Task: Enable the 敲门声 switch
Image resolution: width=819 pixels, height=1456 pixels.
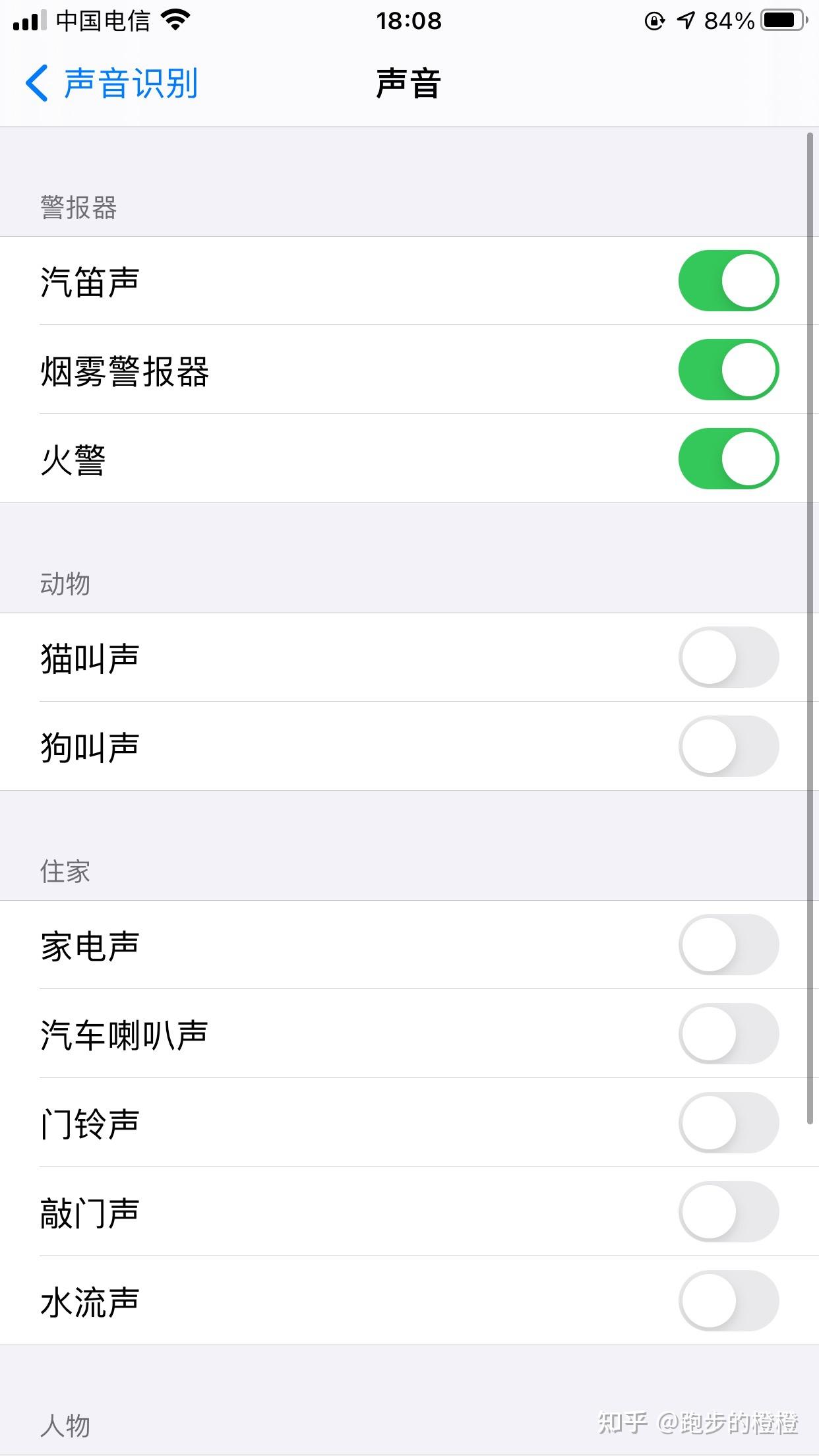Action: 728,1212
